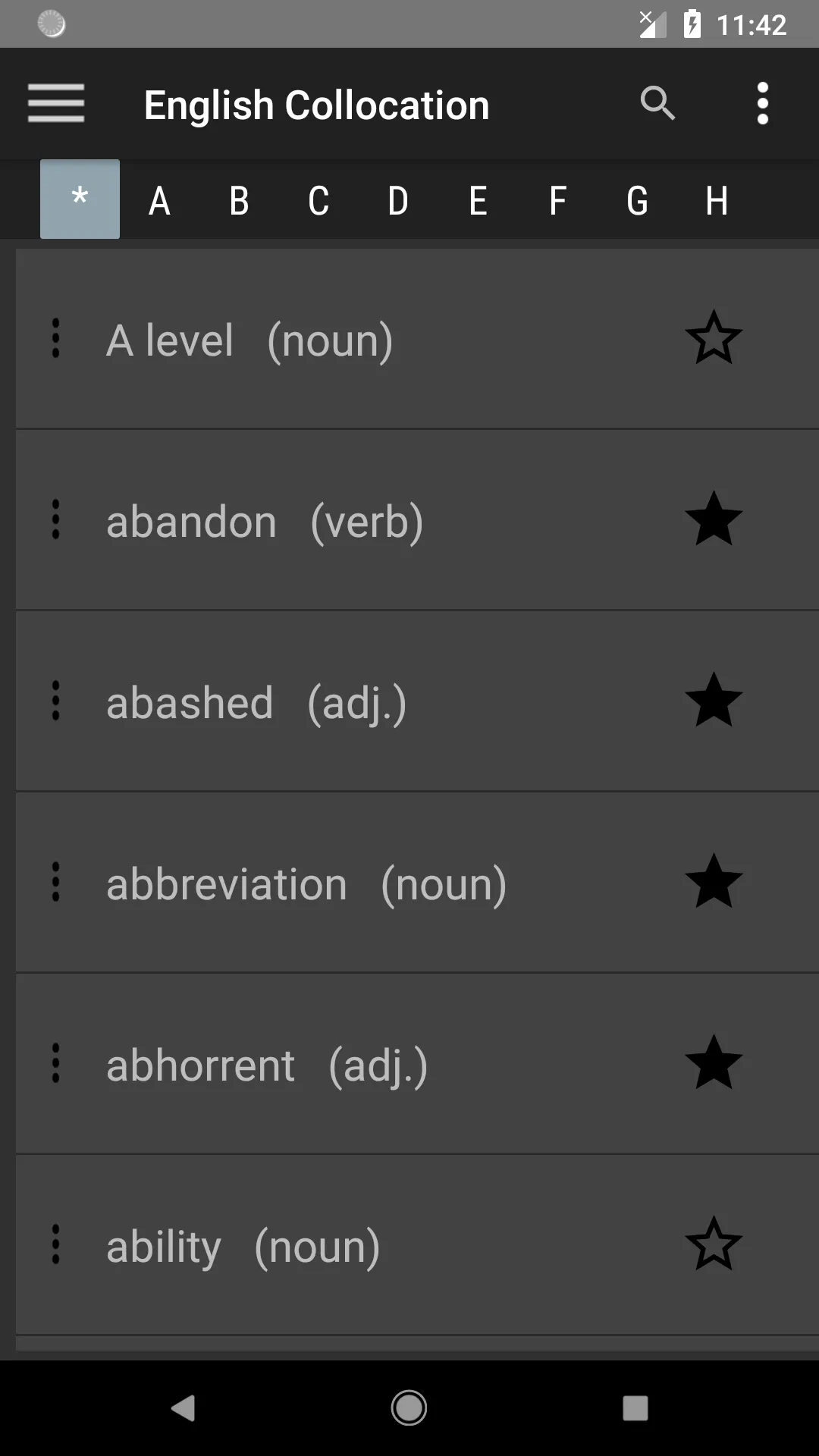This screenshot has width=819, height=1456.
Task: Switch to the letter A tab
Action: click(x=159, y=199)
